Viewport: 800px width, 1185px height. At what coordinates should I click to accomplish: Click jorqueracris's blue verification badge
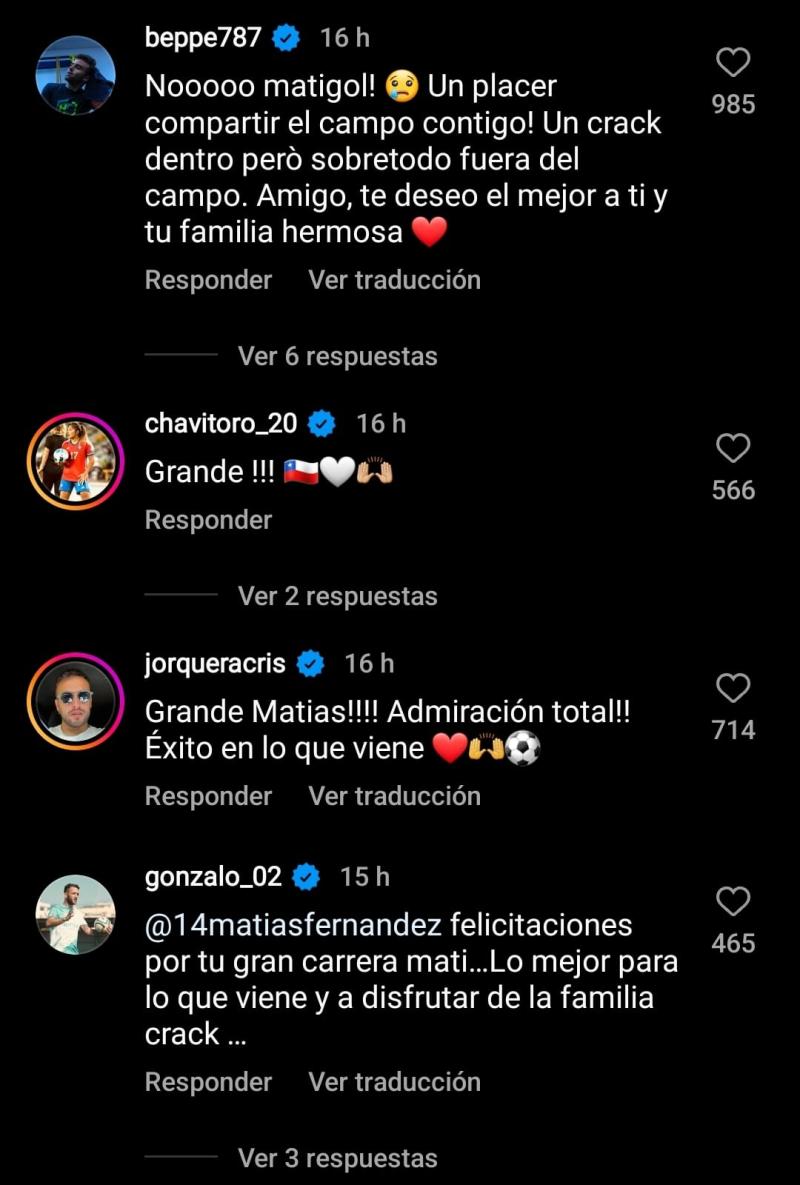click(311, 663)
